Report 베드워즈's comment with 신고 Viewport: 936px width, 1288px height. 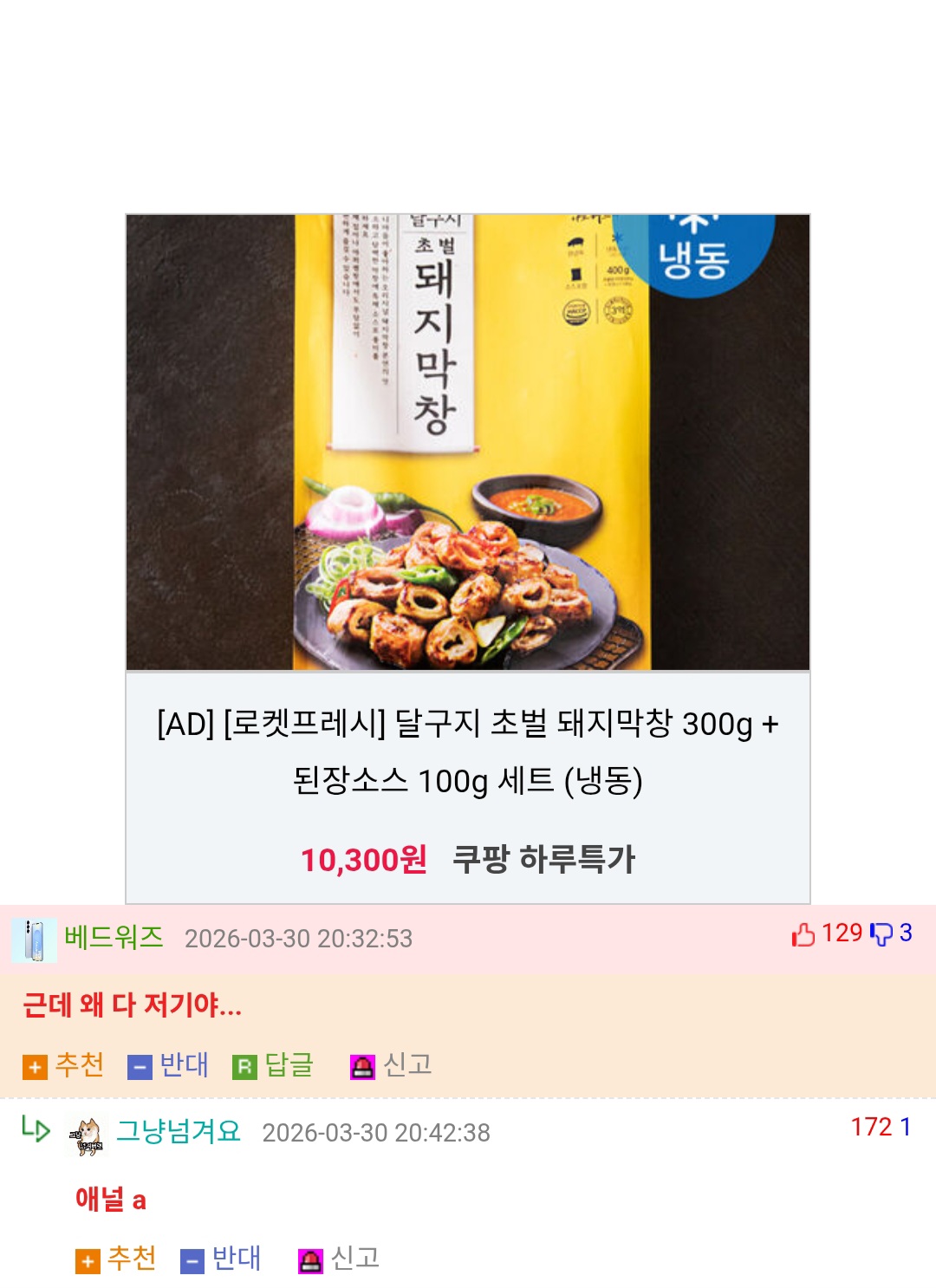(392, 1064)
